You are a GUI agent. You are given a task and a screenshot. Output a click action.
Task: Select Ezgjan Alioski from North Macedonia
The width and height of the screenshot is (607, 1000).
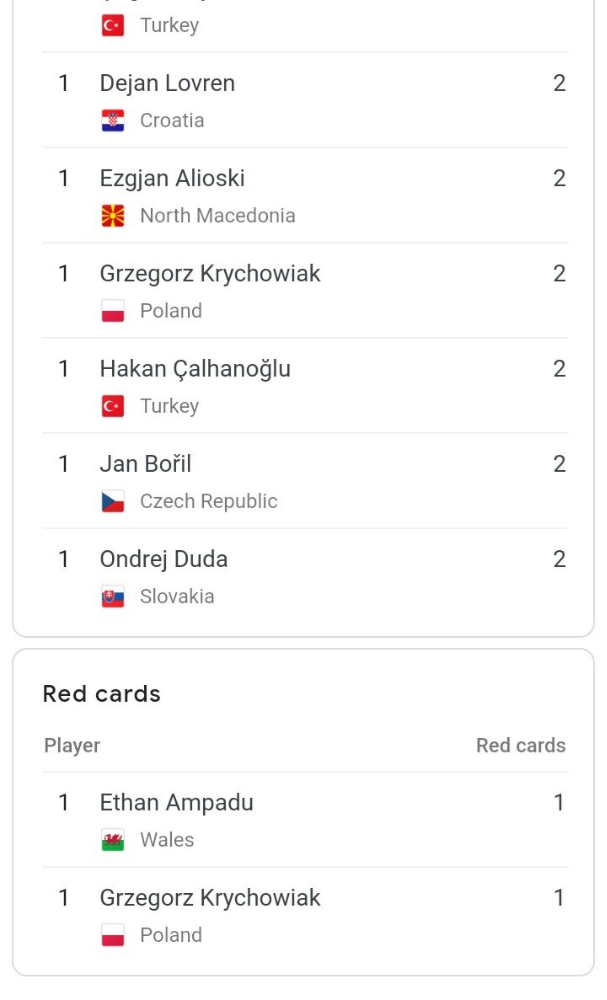(x=172, y=179)
